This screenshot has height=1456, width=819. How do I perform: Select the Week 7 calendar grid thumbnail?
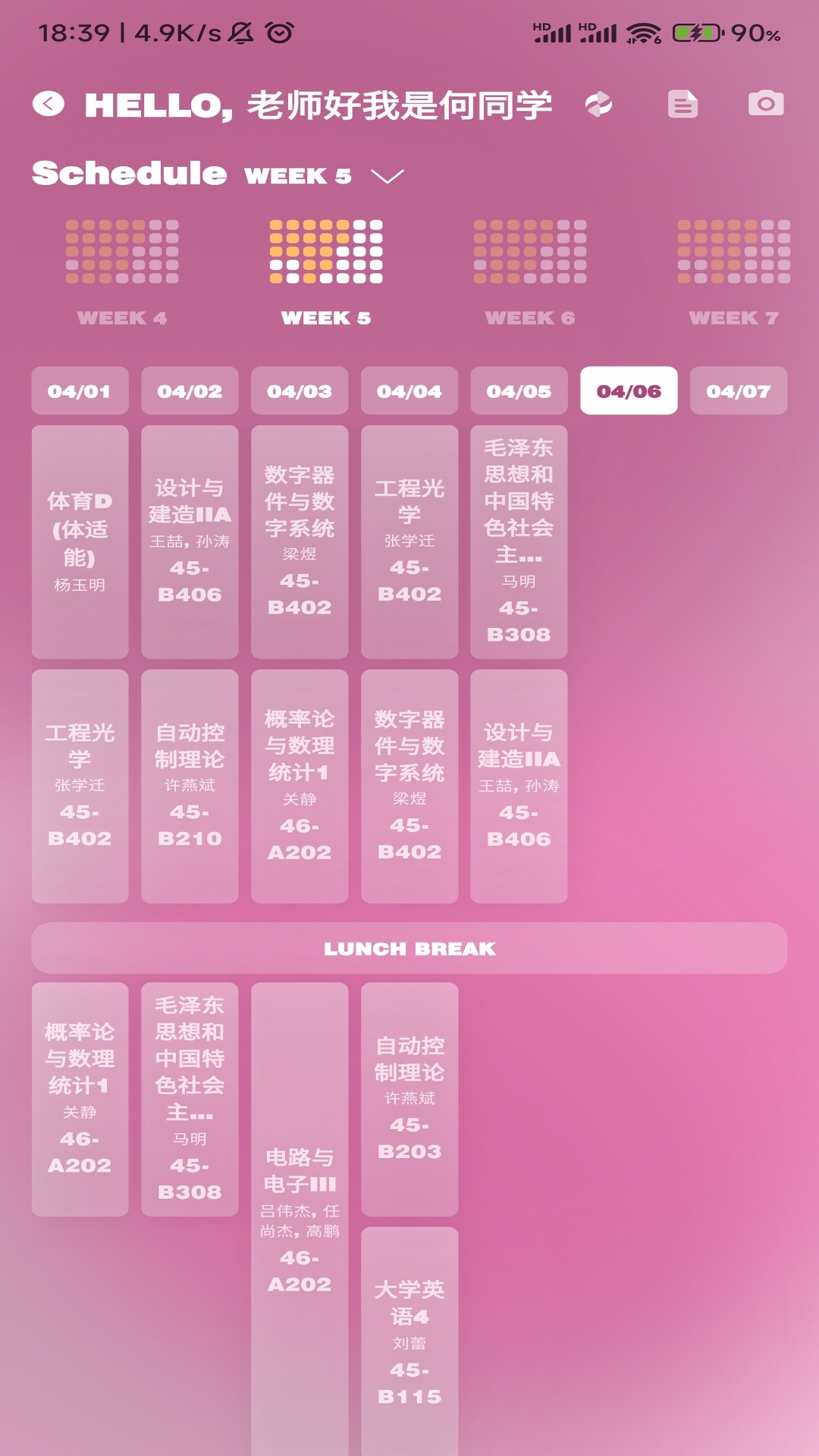pos(736,253)
